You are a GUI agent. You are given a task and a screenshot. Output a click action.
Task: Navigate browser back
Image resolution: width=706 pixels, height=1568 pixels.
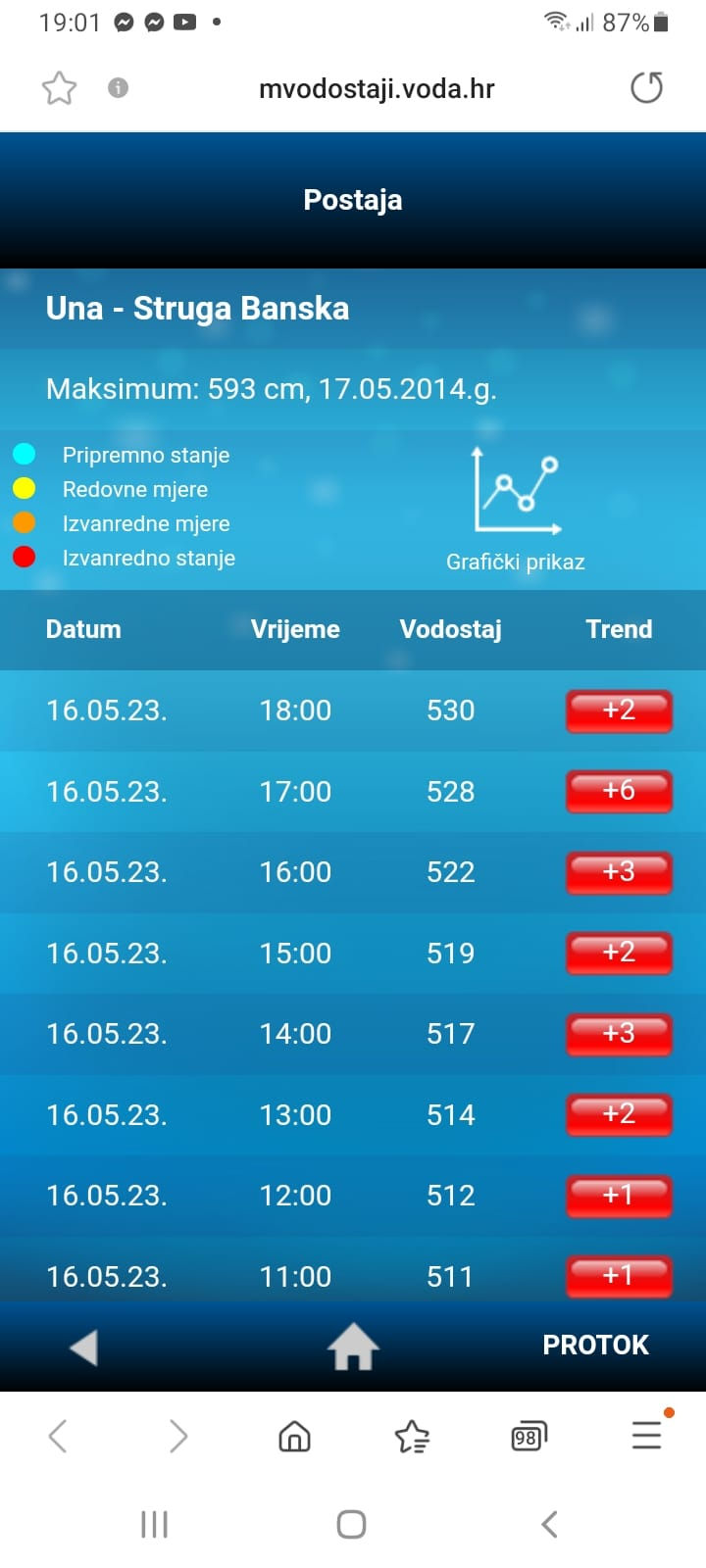tap(58, 1437)
